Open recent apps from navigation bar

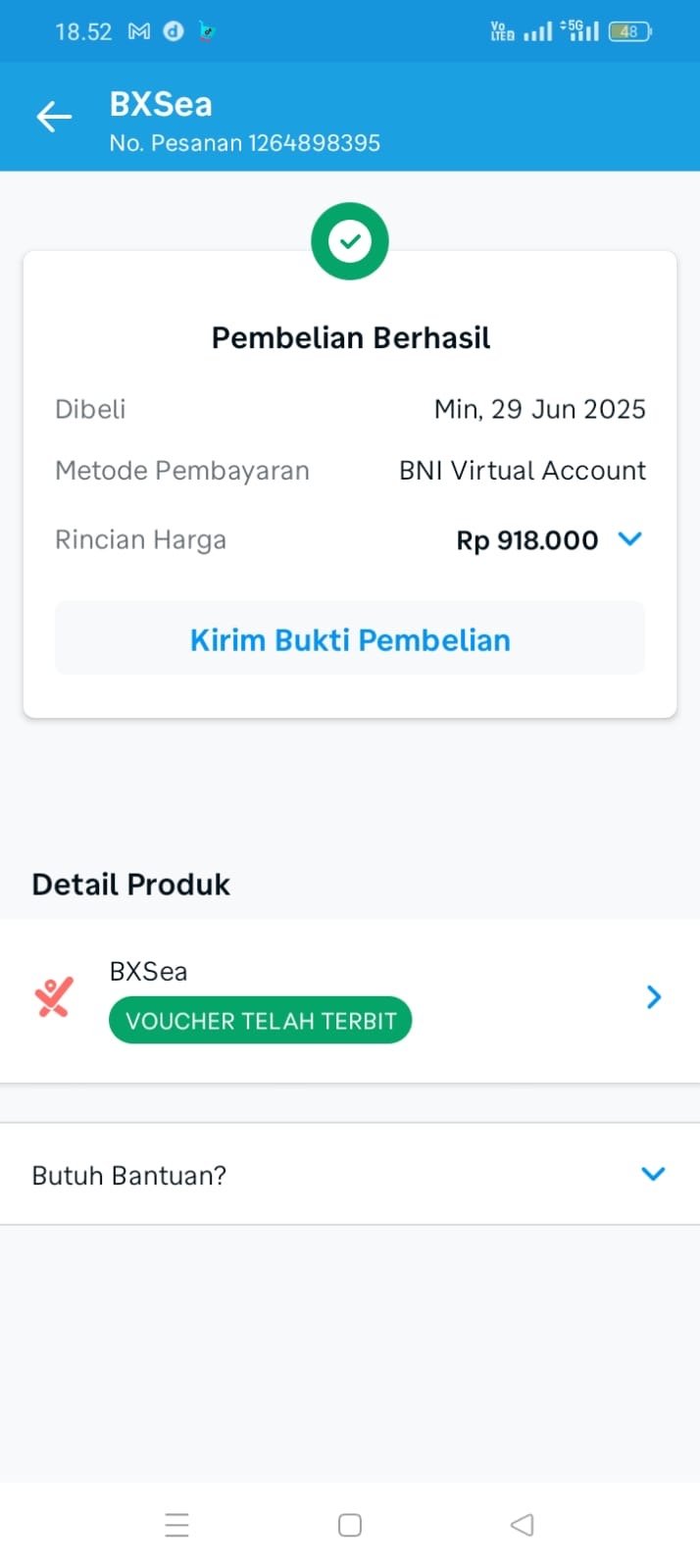pos(176,1525)
